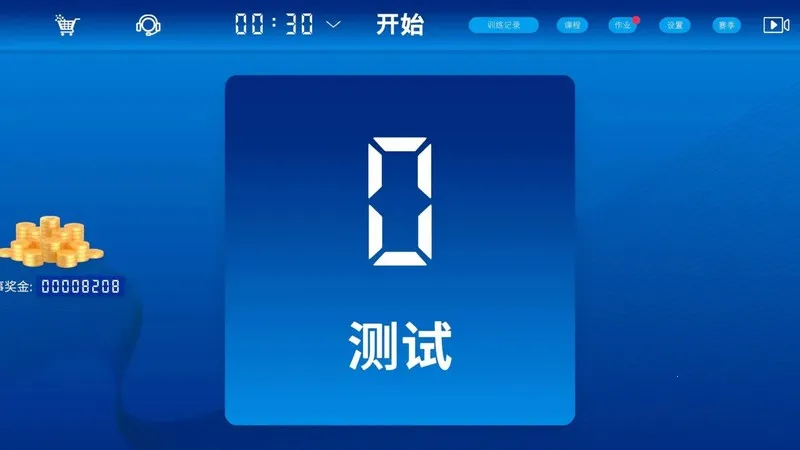Go to 课程 courses
This screenshot has height=450, width=800.
[x=573, y=25]
